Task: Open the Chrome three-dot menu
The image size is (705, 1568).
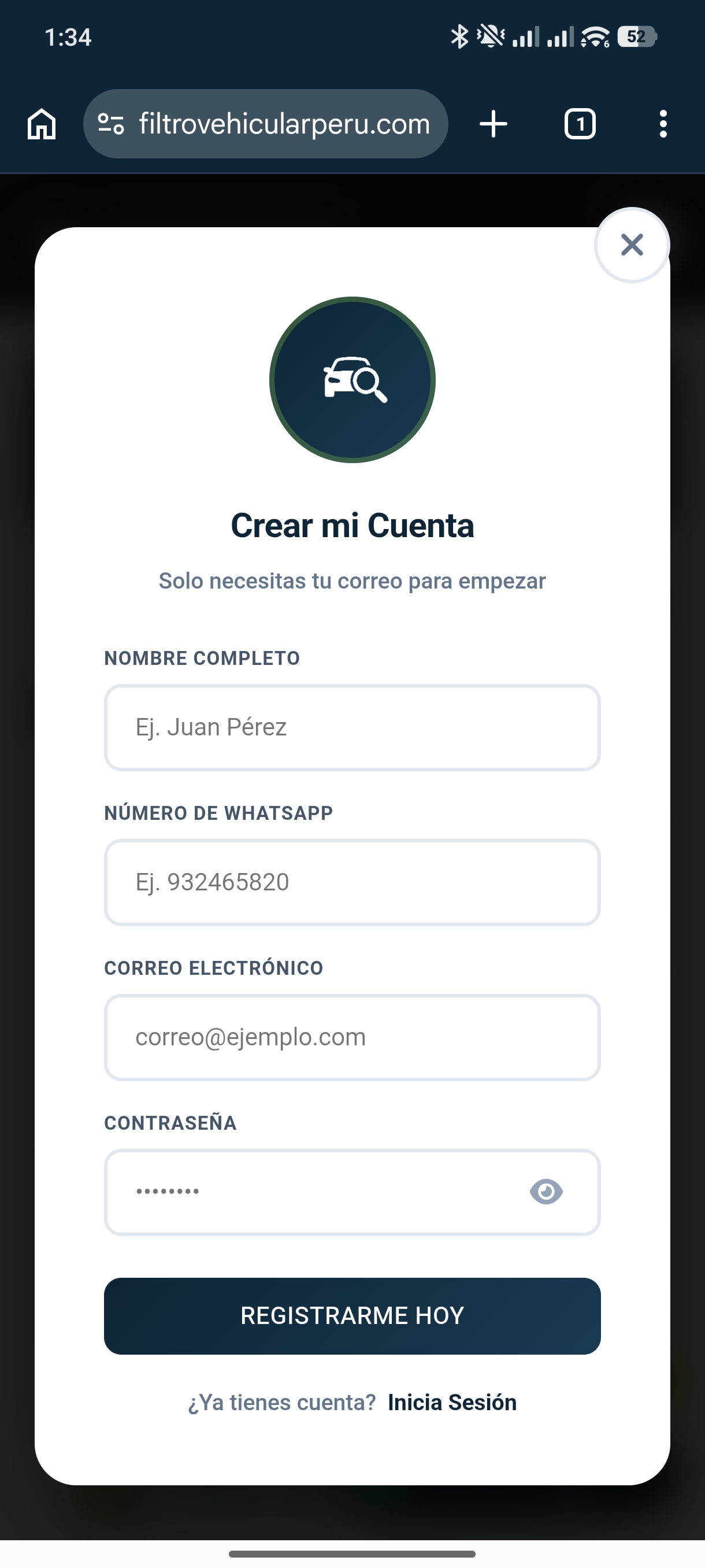Action: (663, 124)
